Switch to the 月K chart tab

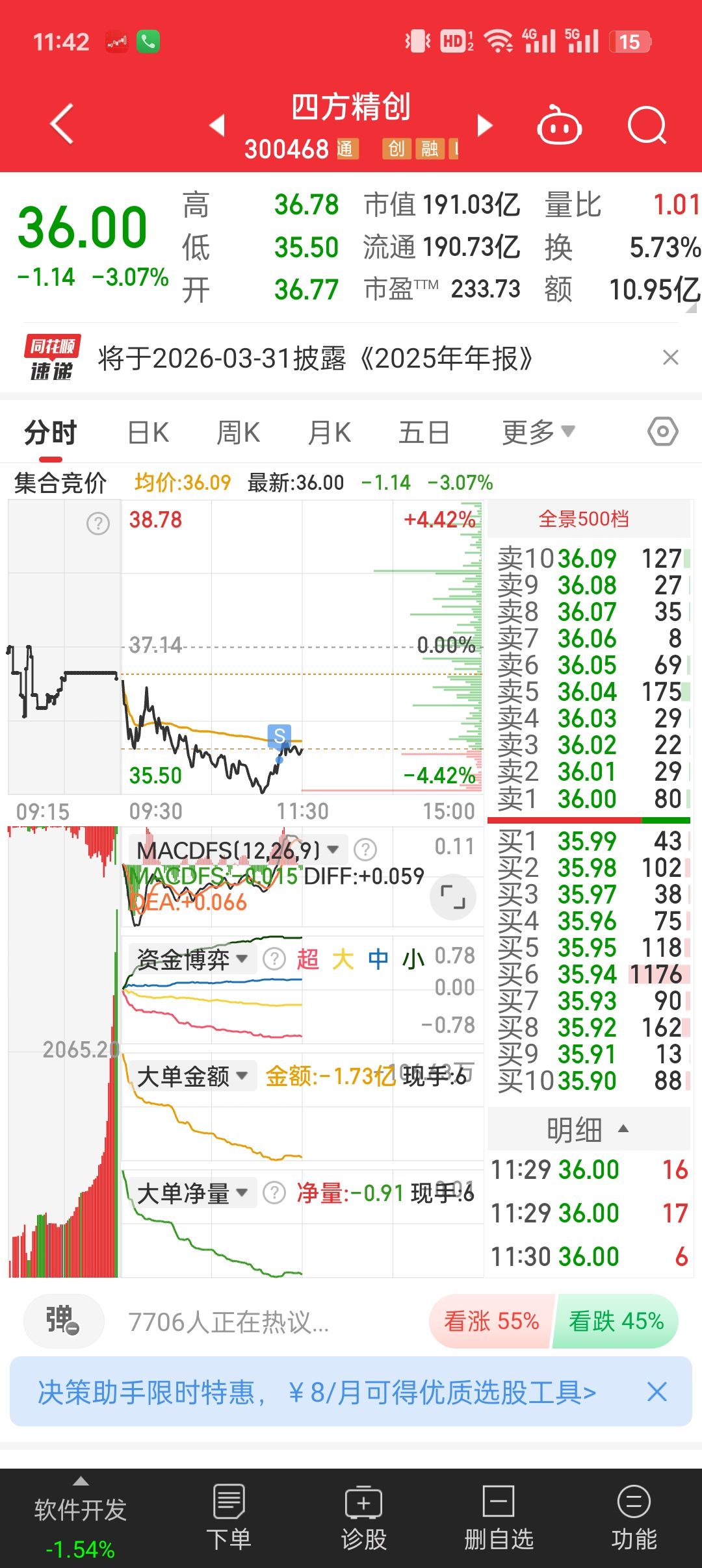tap(329, 432)
